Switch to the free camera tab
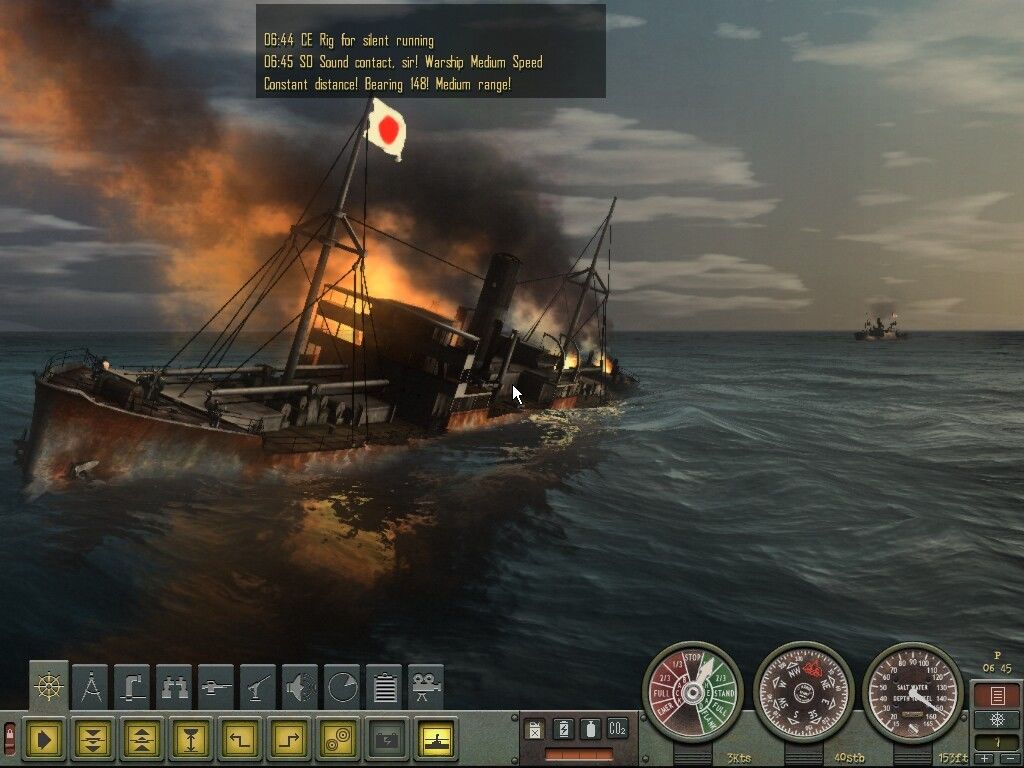The height and width of the screenshot is (768, 1024). click(x=426, y=687)
